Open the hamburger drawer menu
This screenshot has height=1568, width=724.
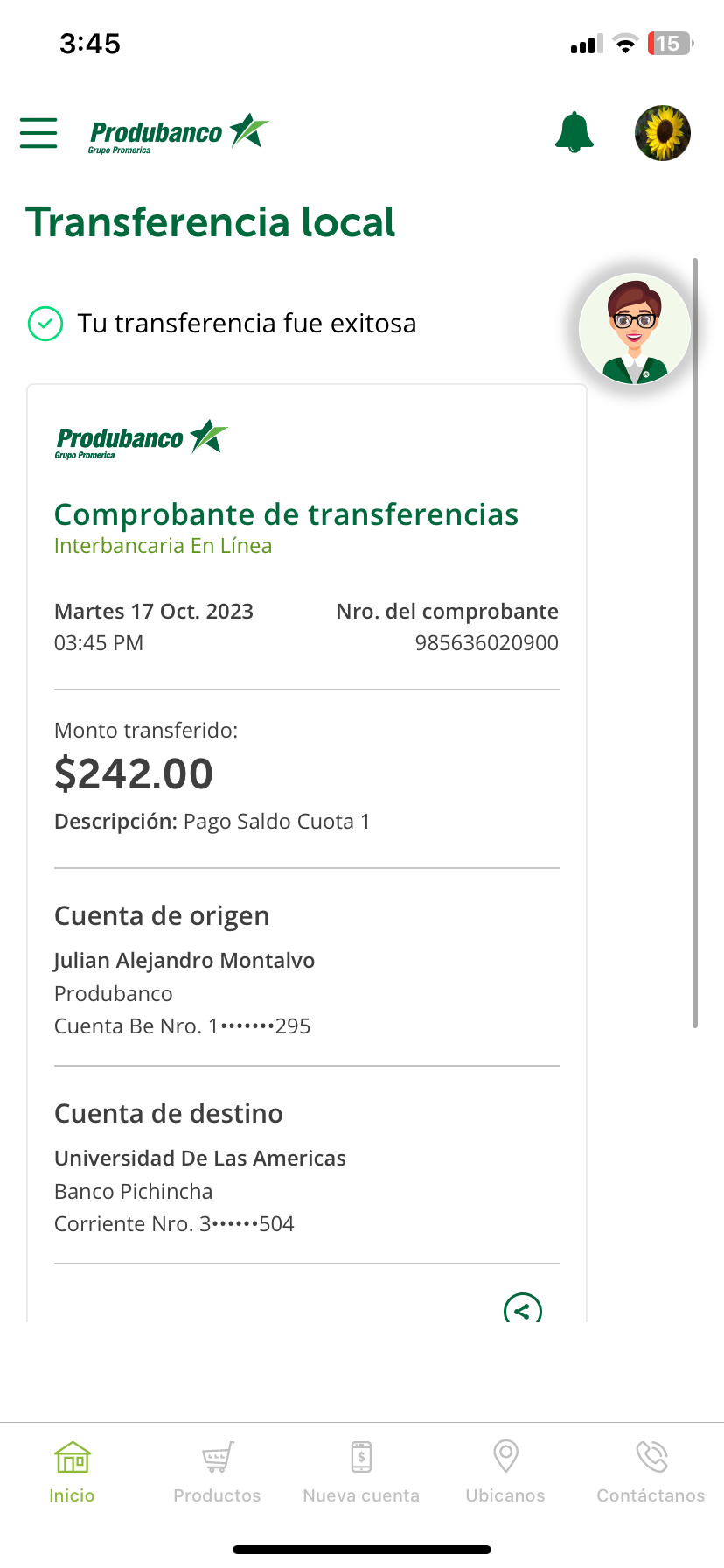tap(38, 133)
